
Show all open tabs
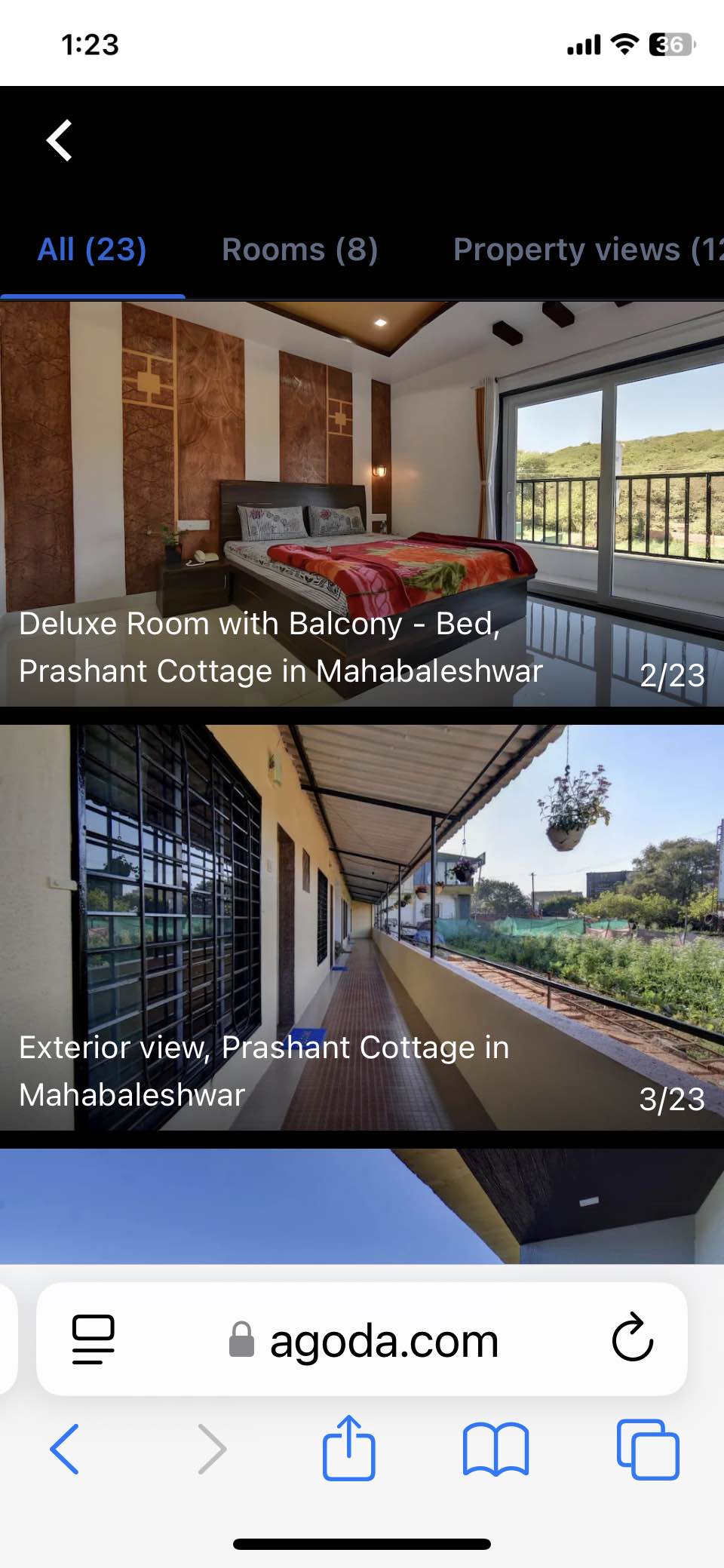coord(648,1449)
